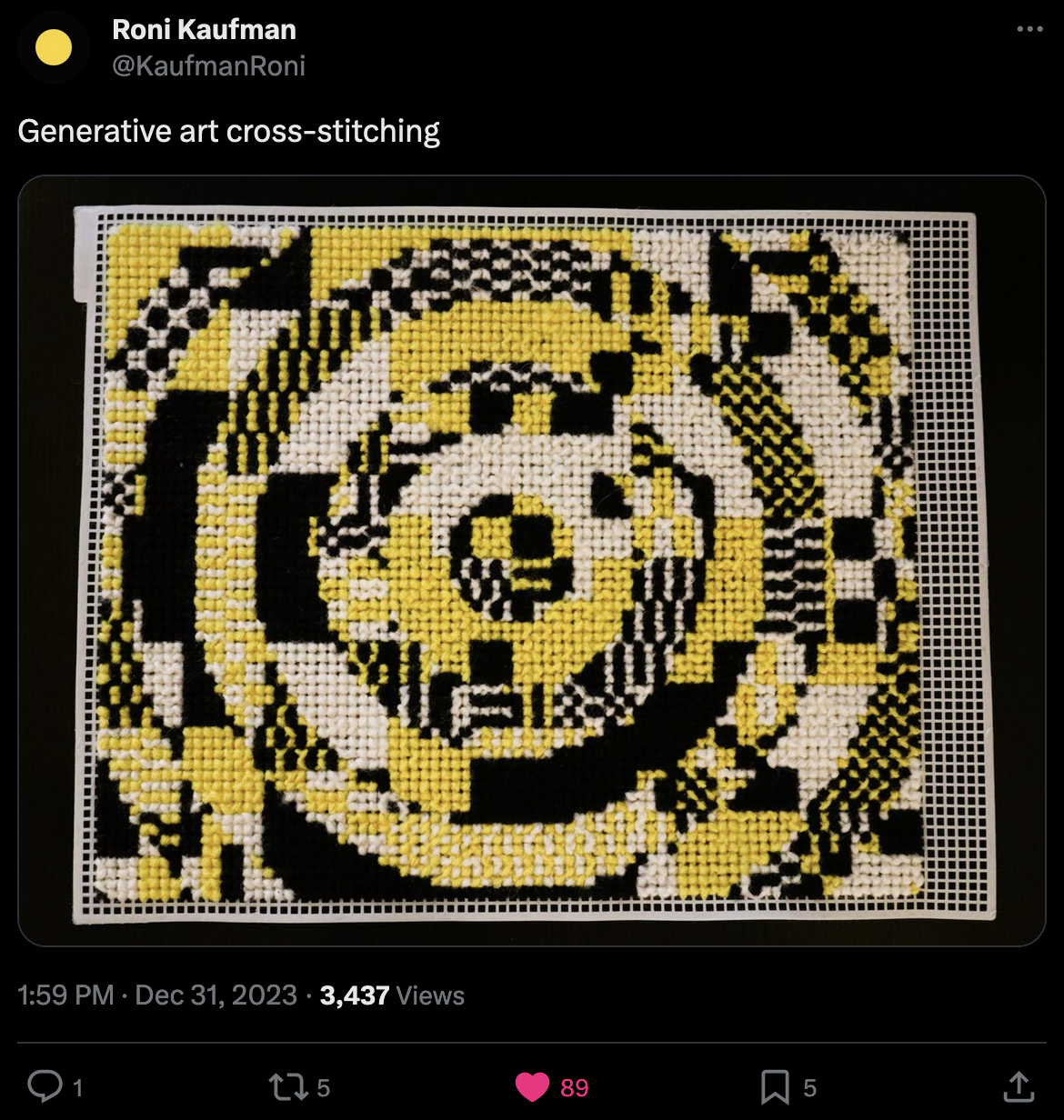The width and height of the screenshot is (1064, 1120).
Task: Unlike the tweet with the heart icon
Action: pyautogui.click(x=533, y=1087)
